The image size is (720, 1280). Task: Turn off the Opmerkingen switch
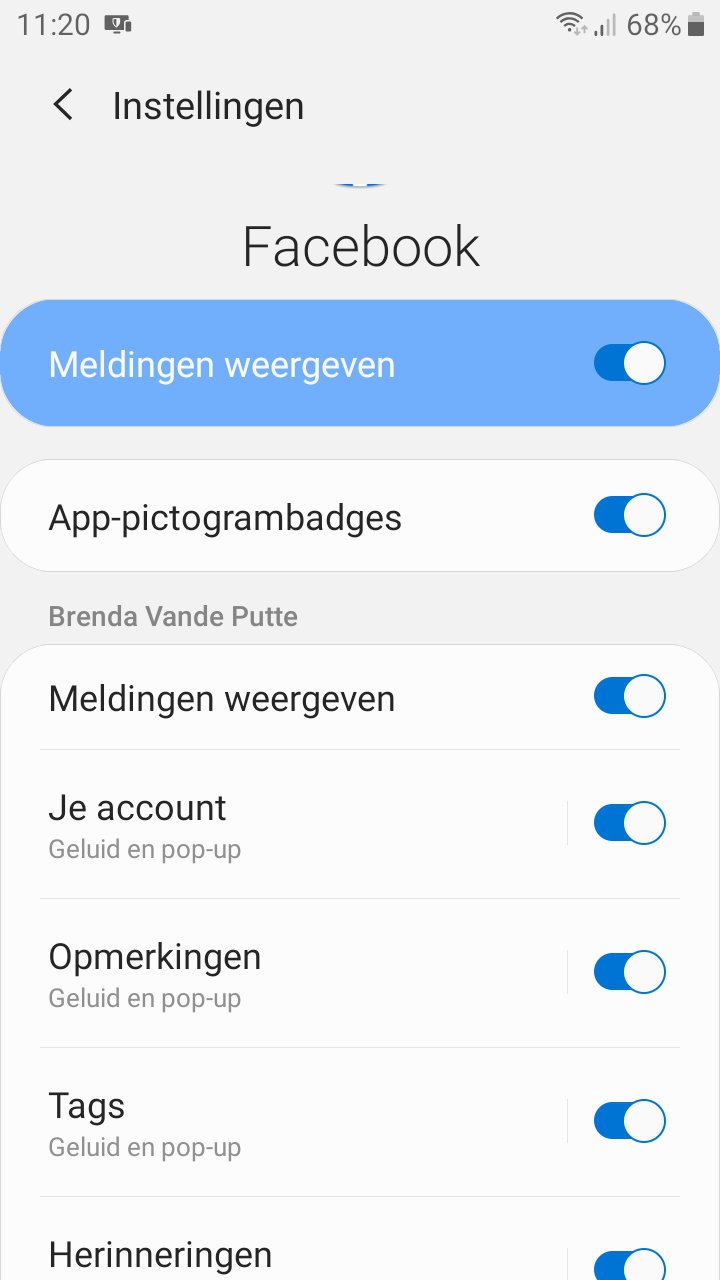click(x=630, y=972)
